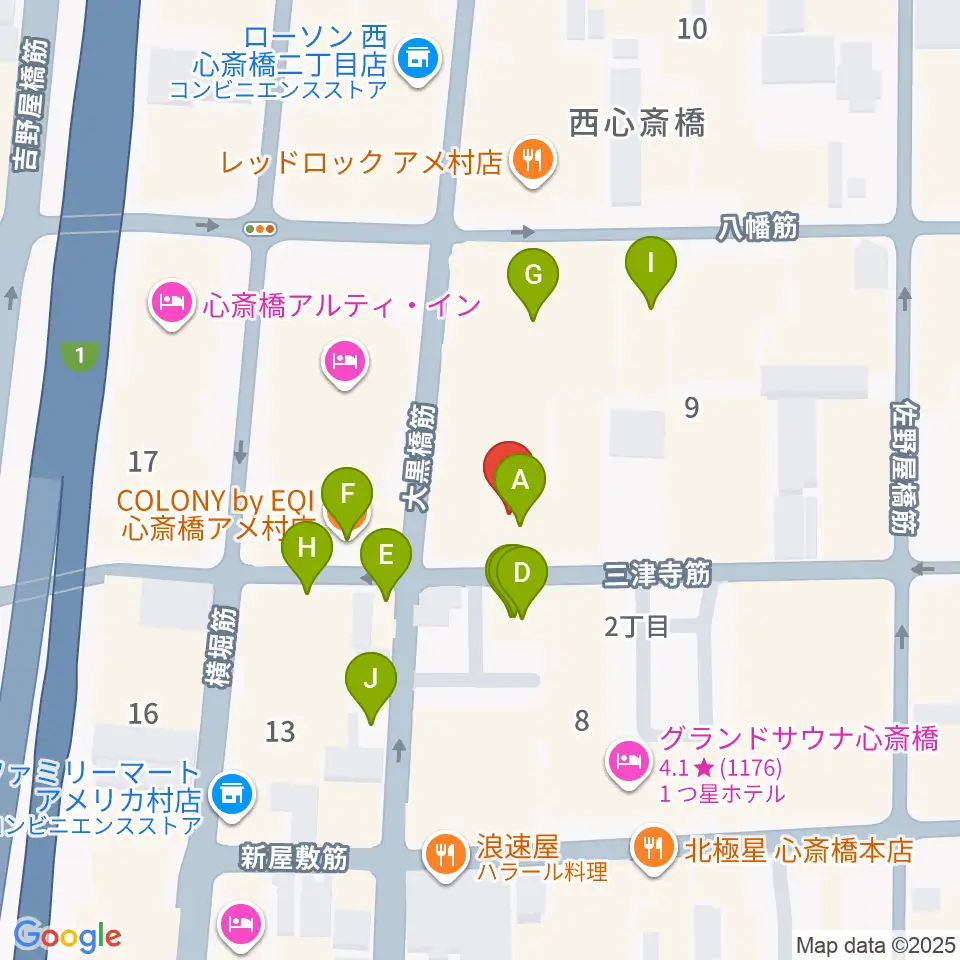This screenshot has height=960, width=960.
Task: Select map marker I
Action: (651, 264)
